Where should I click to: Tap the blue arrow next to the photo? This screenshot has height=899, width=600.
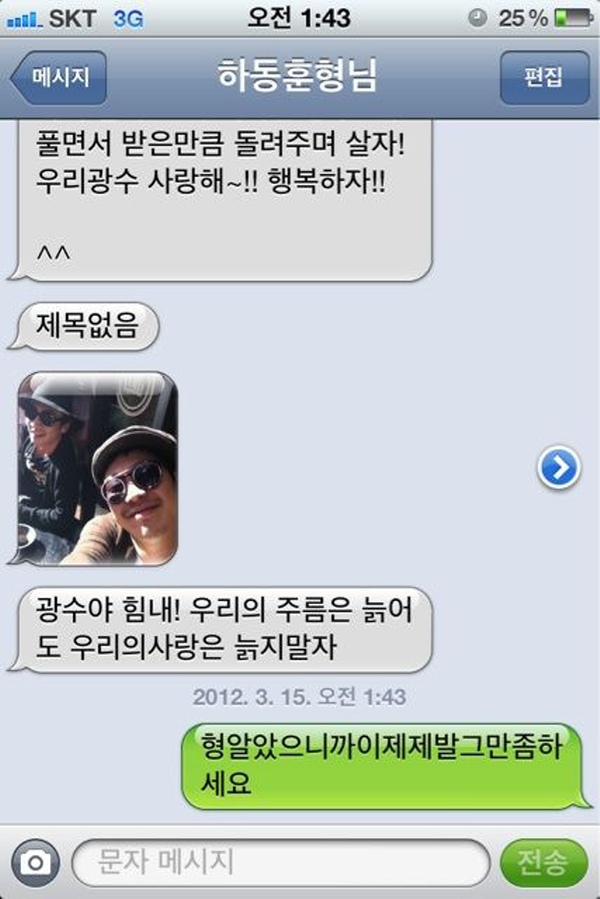pos(557,466)
